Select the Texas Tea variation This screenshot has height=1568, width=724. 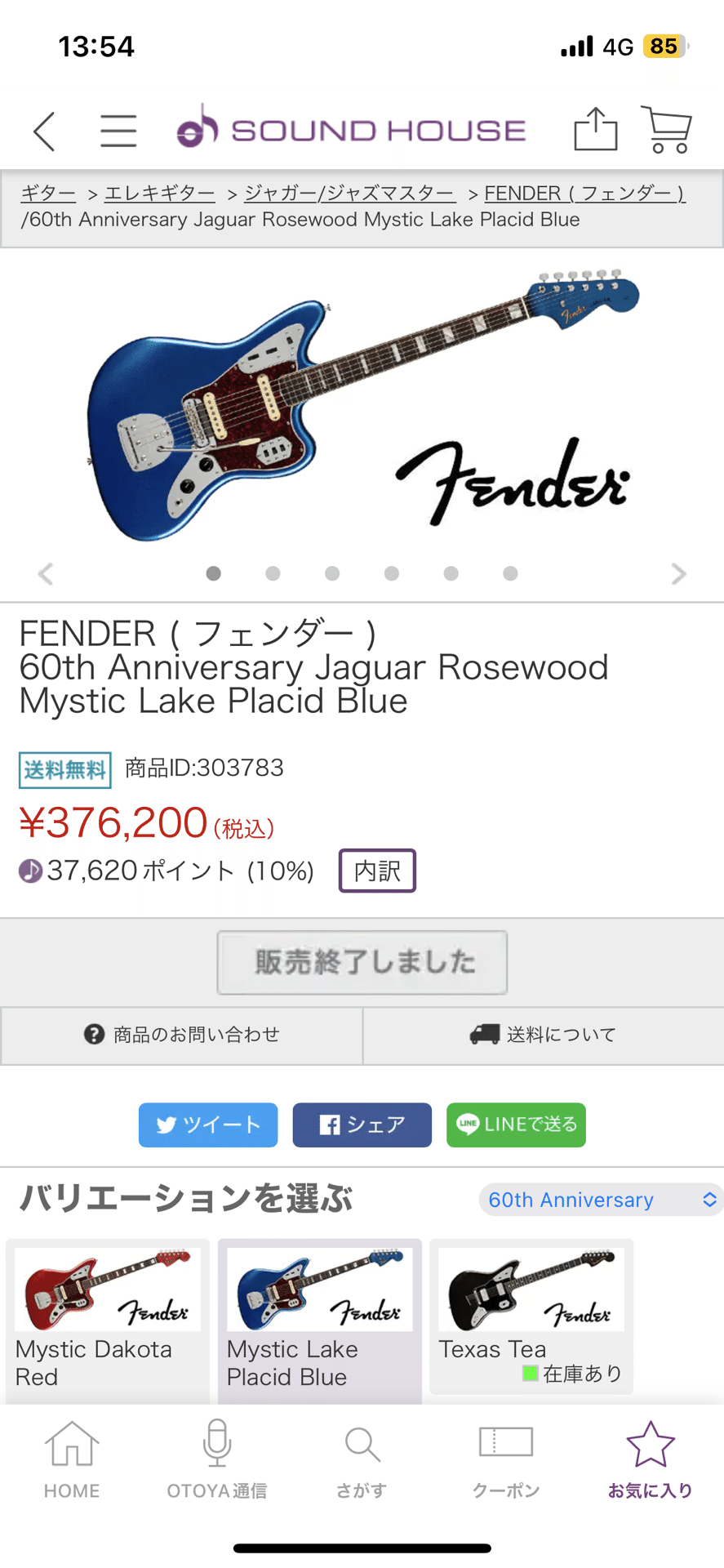[x=531, y=1316]
